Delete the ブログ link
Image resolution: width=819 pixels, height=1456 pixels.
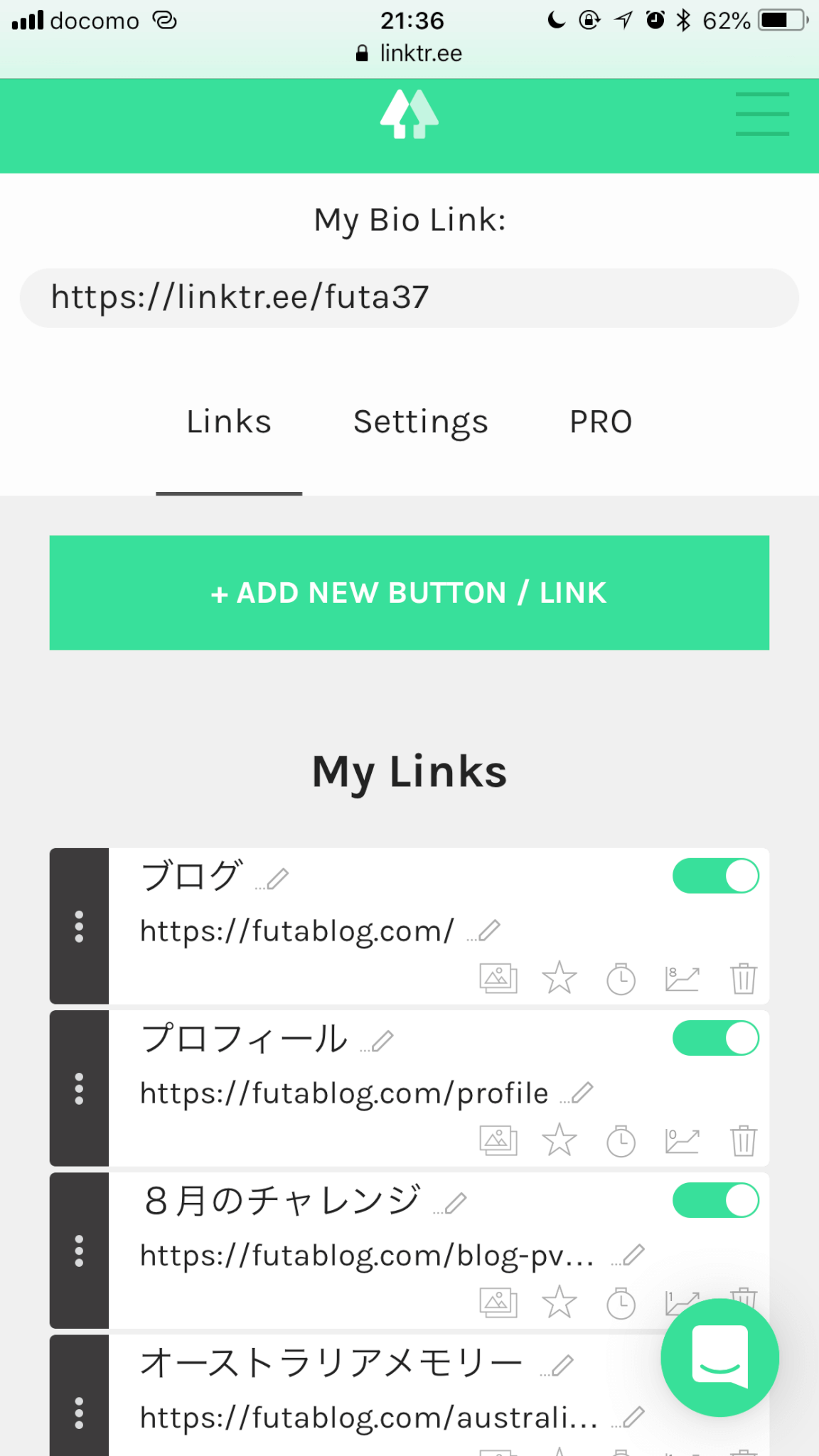point(744,979)
